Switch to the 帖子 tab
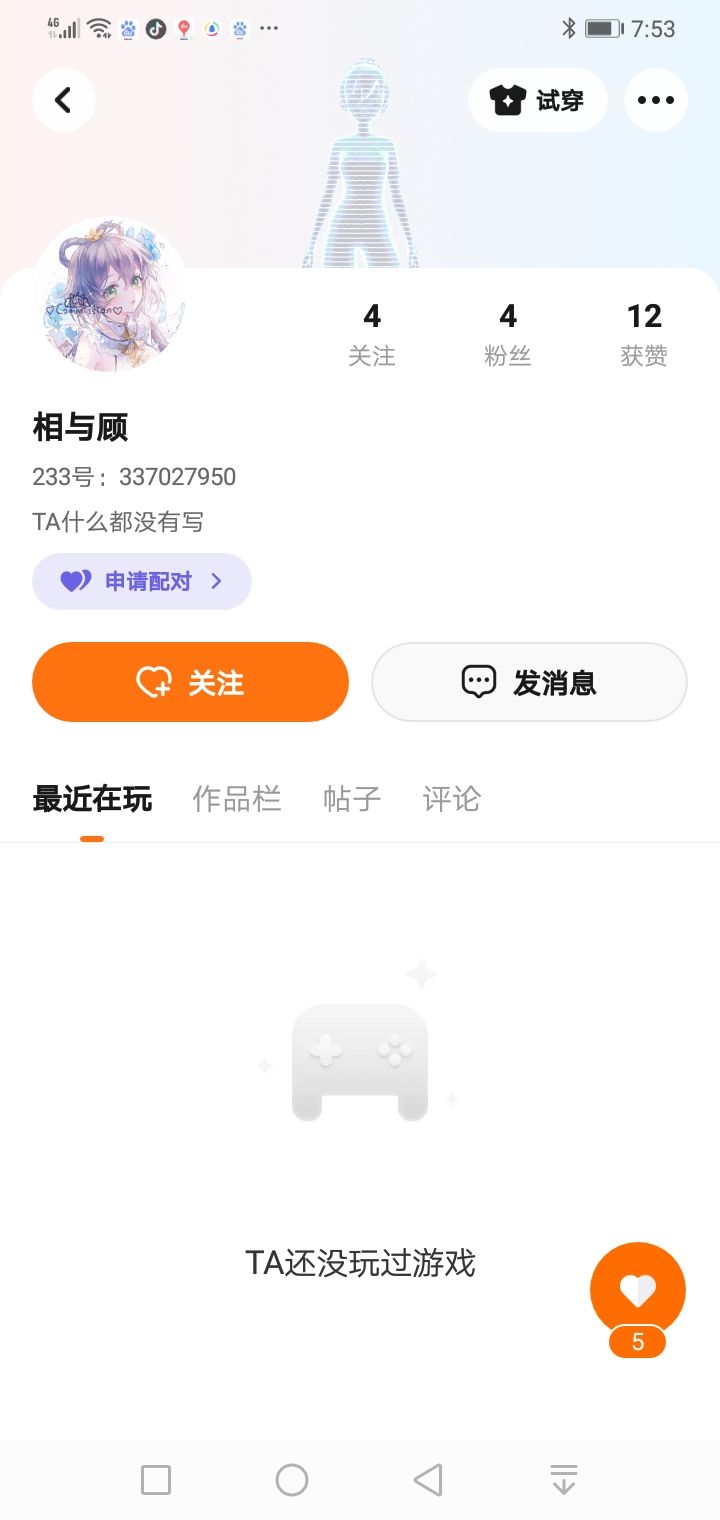 [352, 799]
